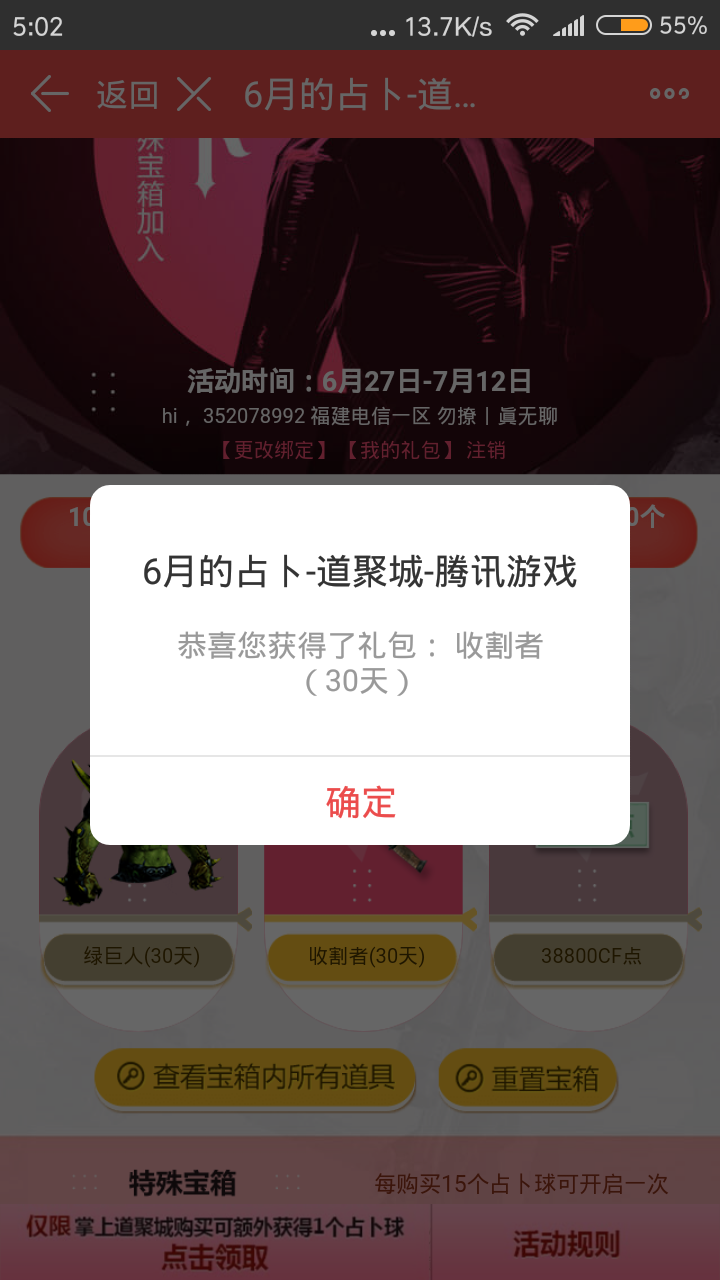
Task: Confirm the gift dialog with 确定
Action: pyautogui.click(x=360, y=802)
